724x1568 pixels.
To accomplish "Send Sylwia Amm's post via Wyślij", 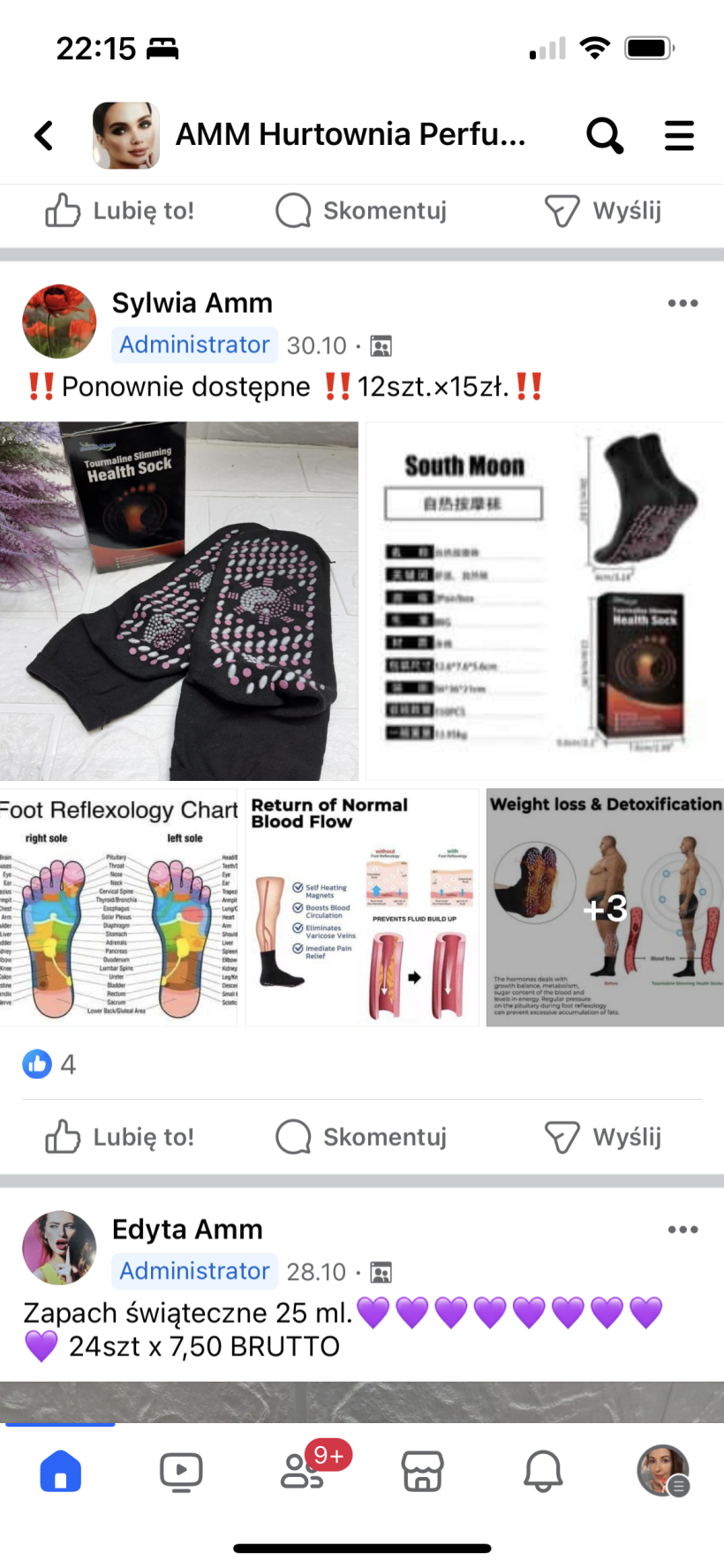I will pos(603,1137).
